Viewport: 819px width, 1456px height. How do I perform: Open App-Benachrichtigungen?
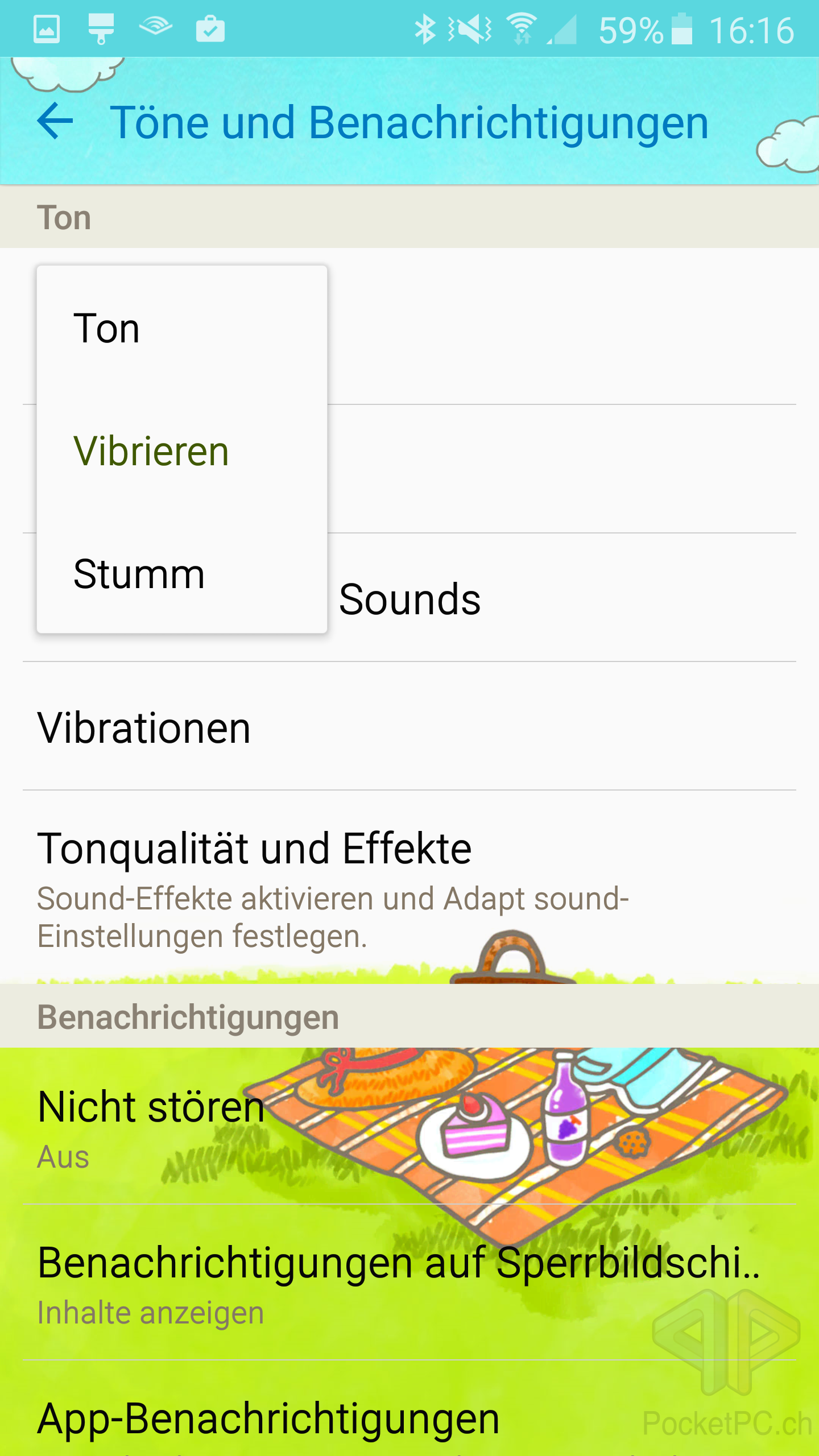pyautogui.click(x=409, y=1416)
